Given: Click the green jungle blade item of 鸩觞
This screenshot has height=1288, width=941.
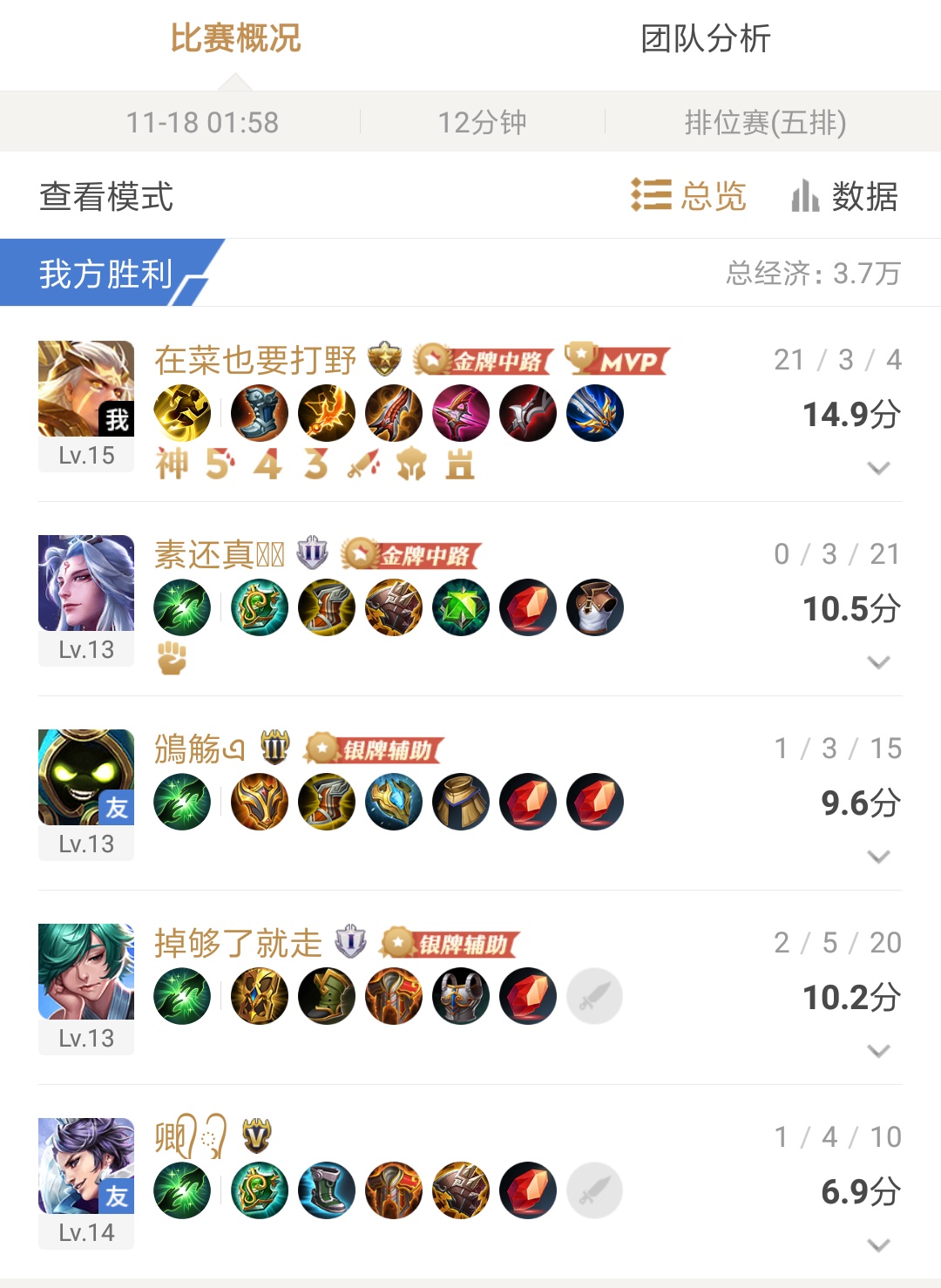Looking at the screenshot, I should click(182, 803).
